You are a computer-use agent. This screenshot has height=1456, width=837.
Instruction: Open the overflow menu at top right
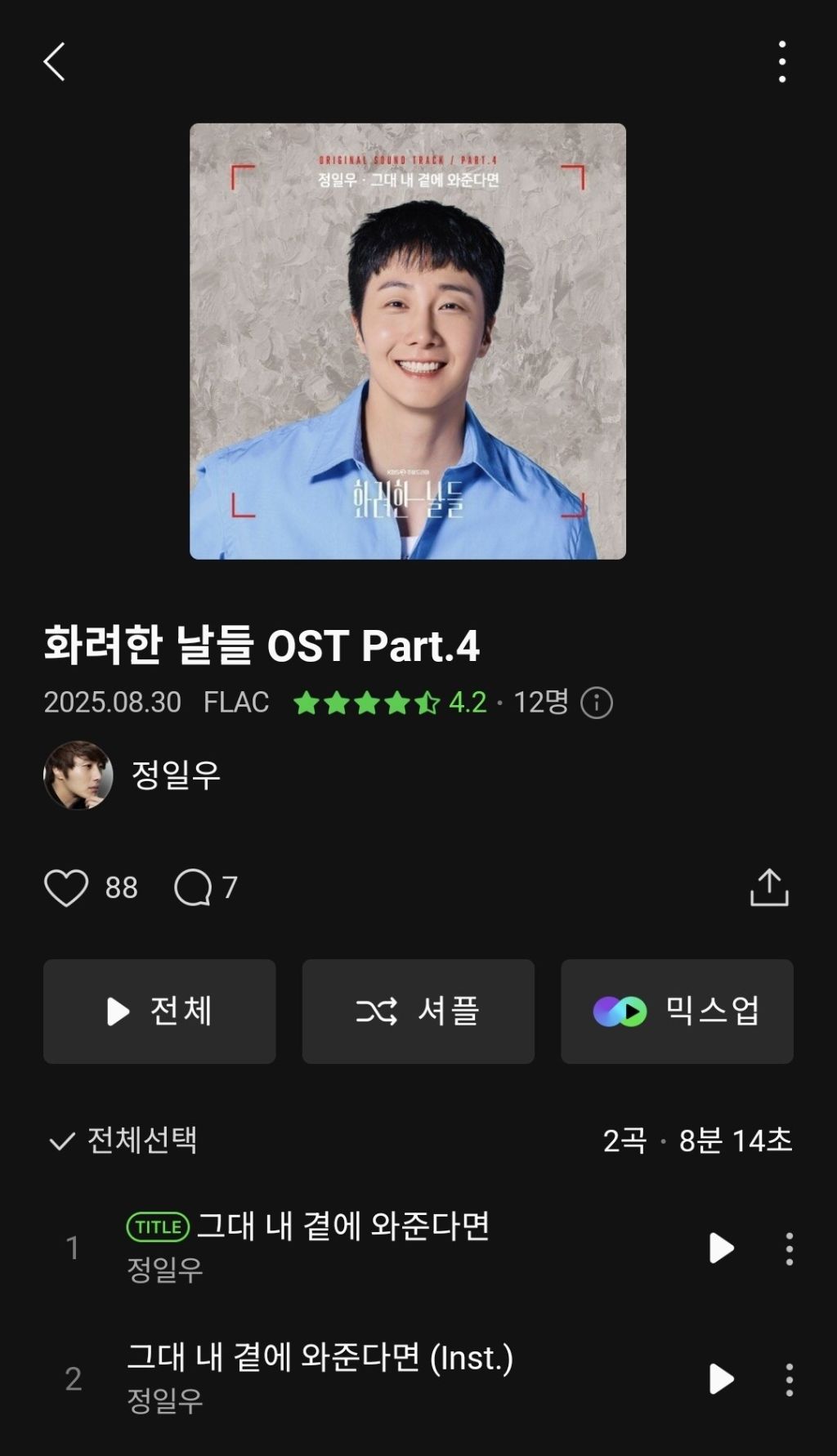click(782, 62)
